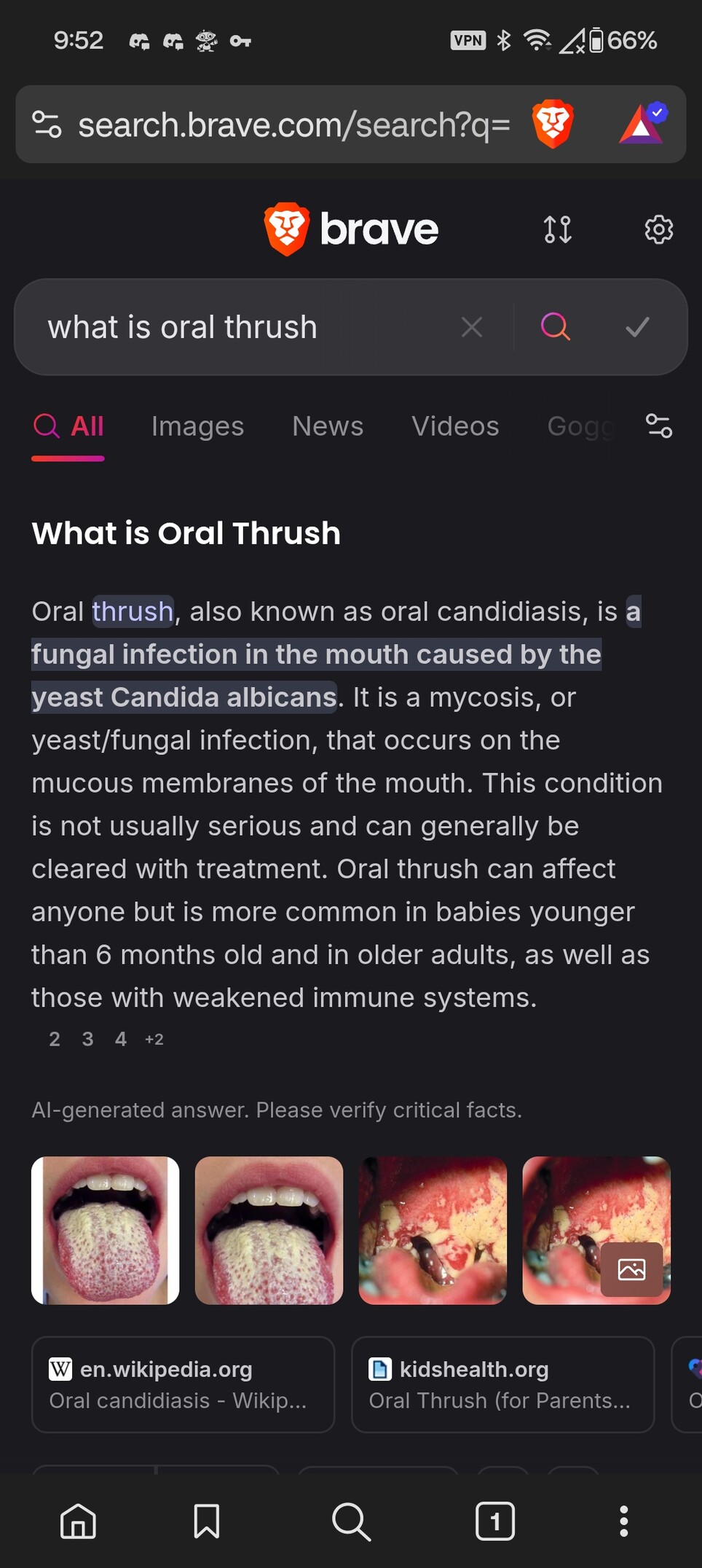
Task: Tap the browser address bar URL
Action: (293, 125)
